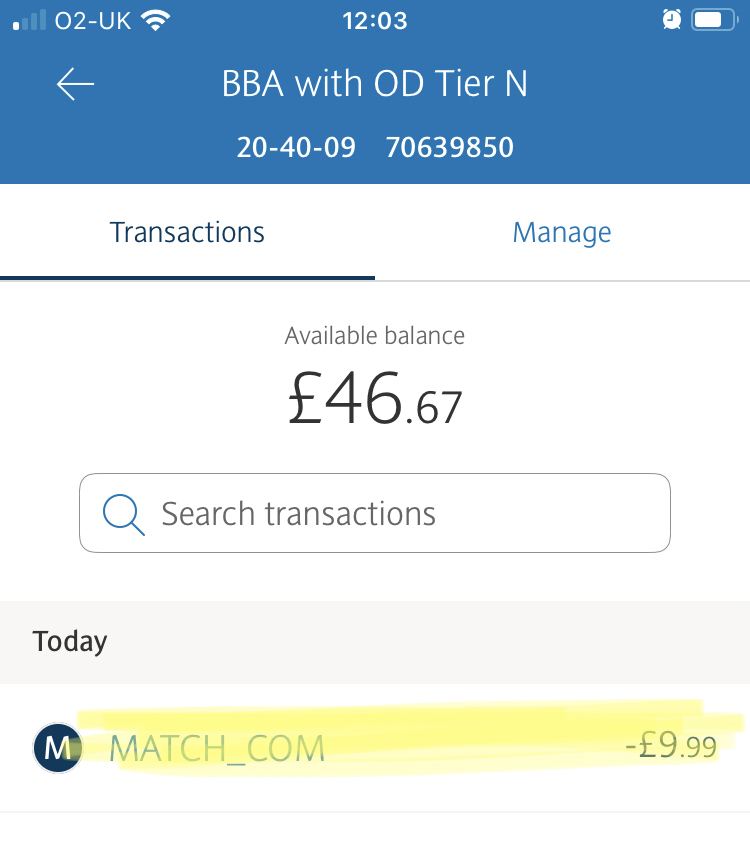Switch to the Manage tab
Viewport: 750px width, 844px height.
[x=561, y=233]
